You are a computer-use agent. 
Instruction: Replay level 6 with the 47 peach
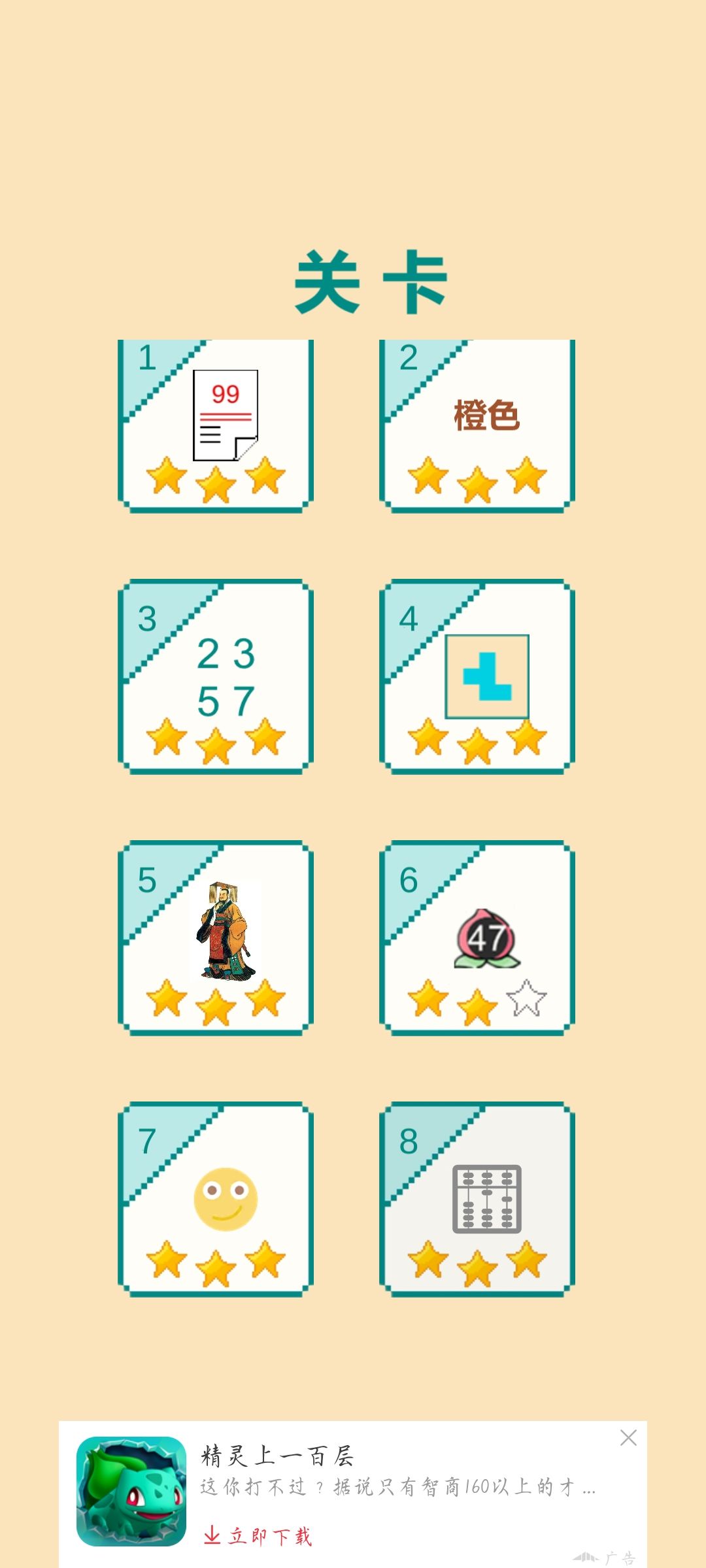tap(477, 938)
